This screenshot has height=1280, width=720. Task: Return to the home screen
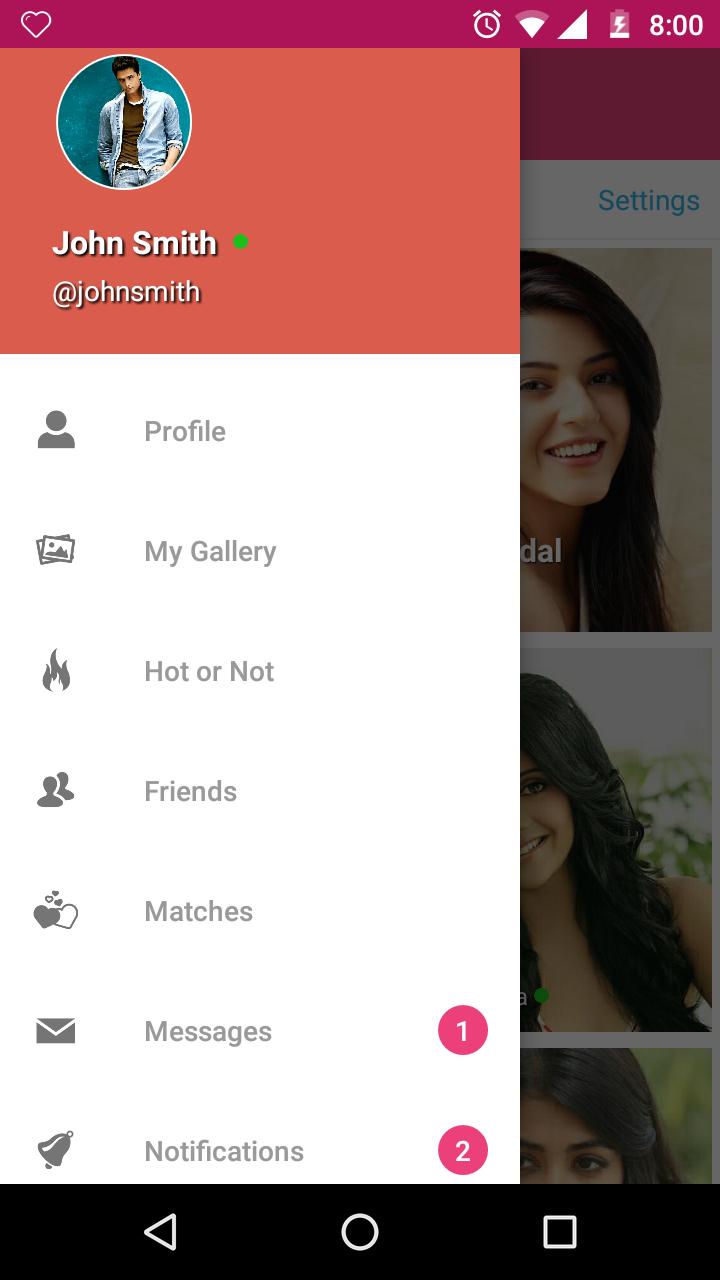tap(360, 1232)
